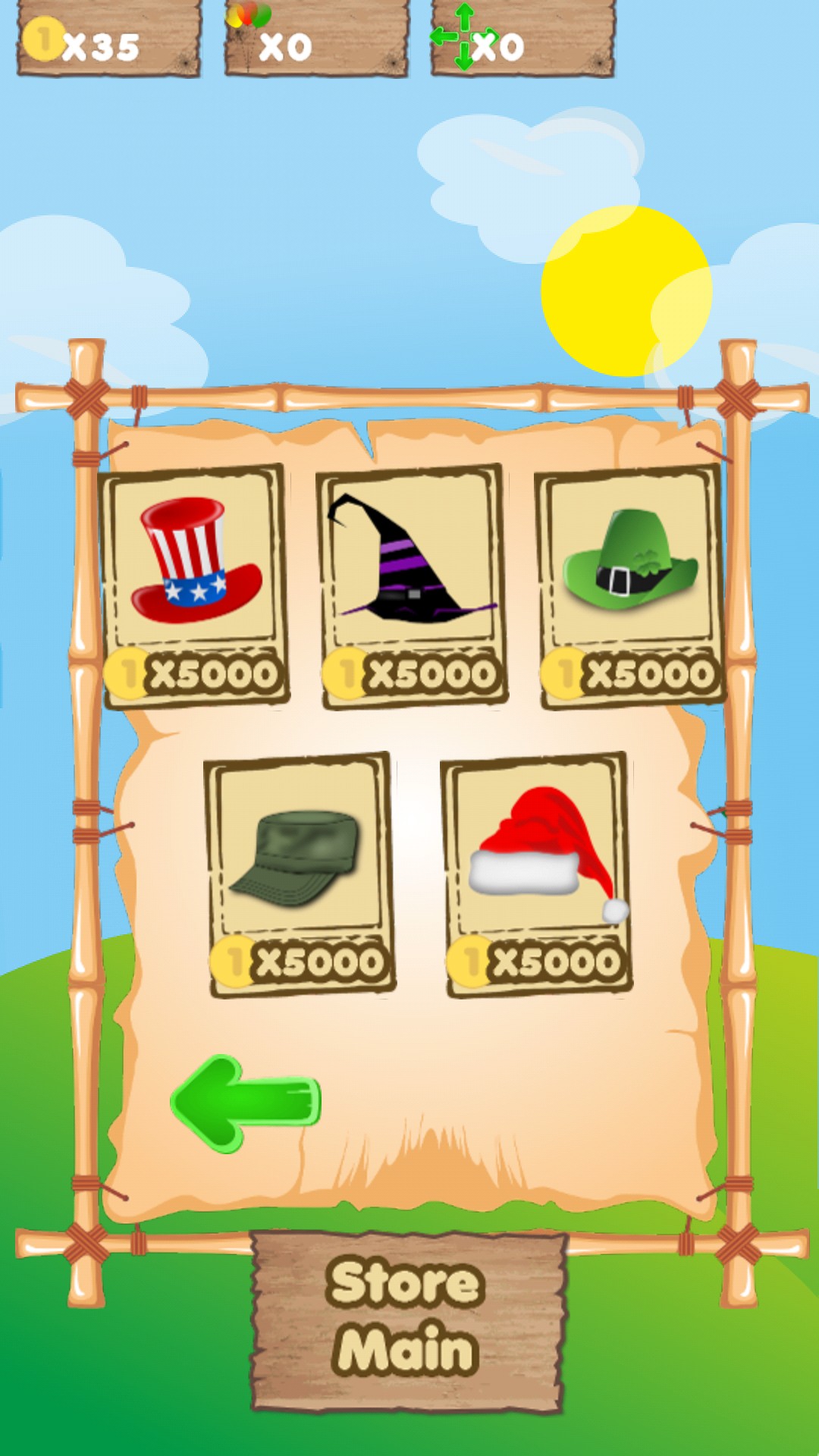This screenshot has height=1456, width=819.
Task: Go back with the green arrow
Action: pyautogui.click(x=244, y=1103)
